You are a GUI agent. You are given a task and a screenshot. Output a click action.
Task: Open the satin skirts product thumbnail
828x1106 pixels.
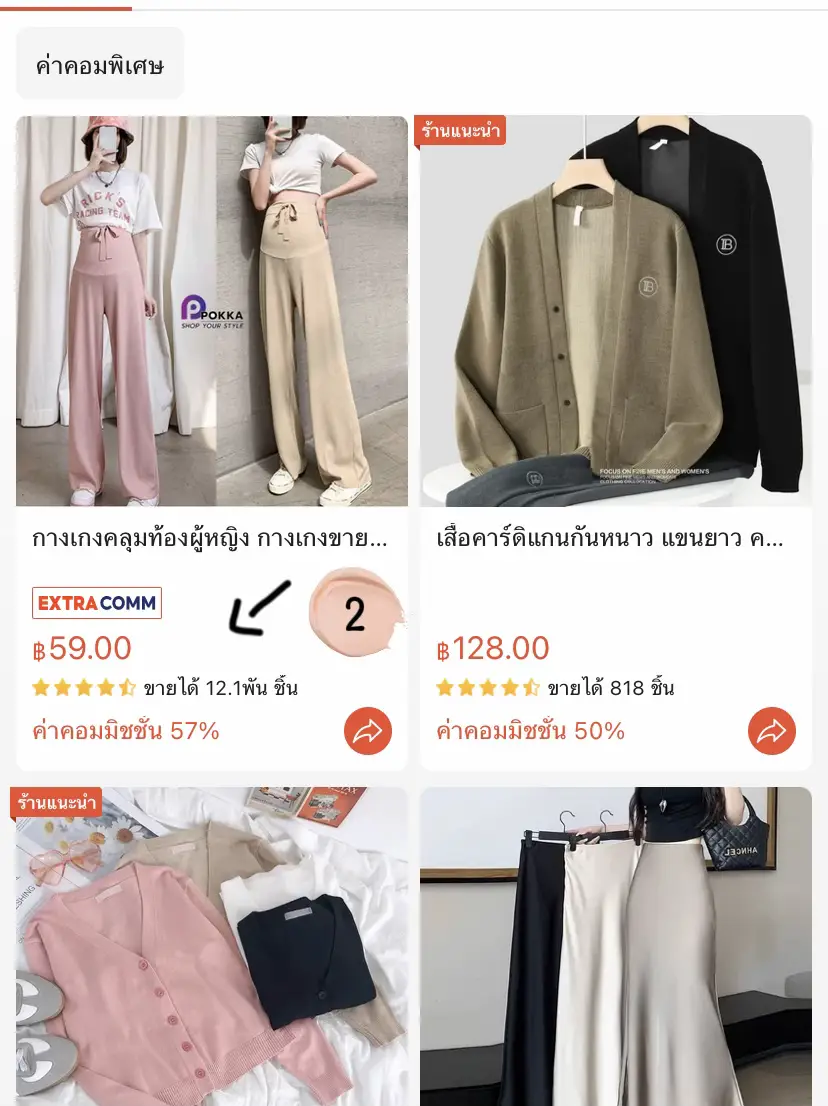click(x=616, y=946)
